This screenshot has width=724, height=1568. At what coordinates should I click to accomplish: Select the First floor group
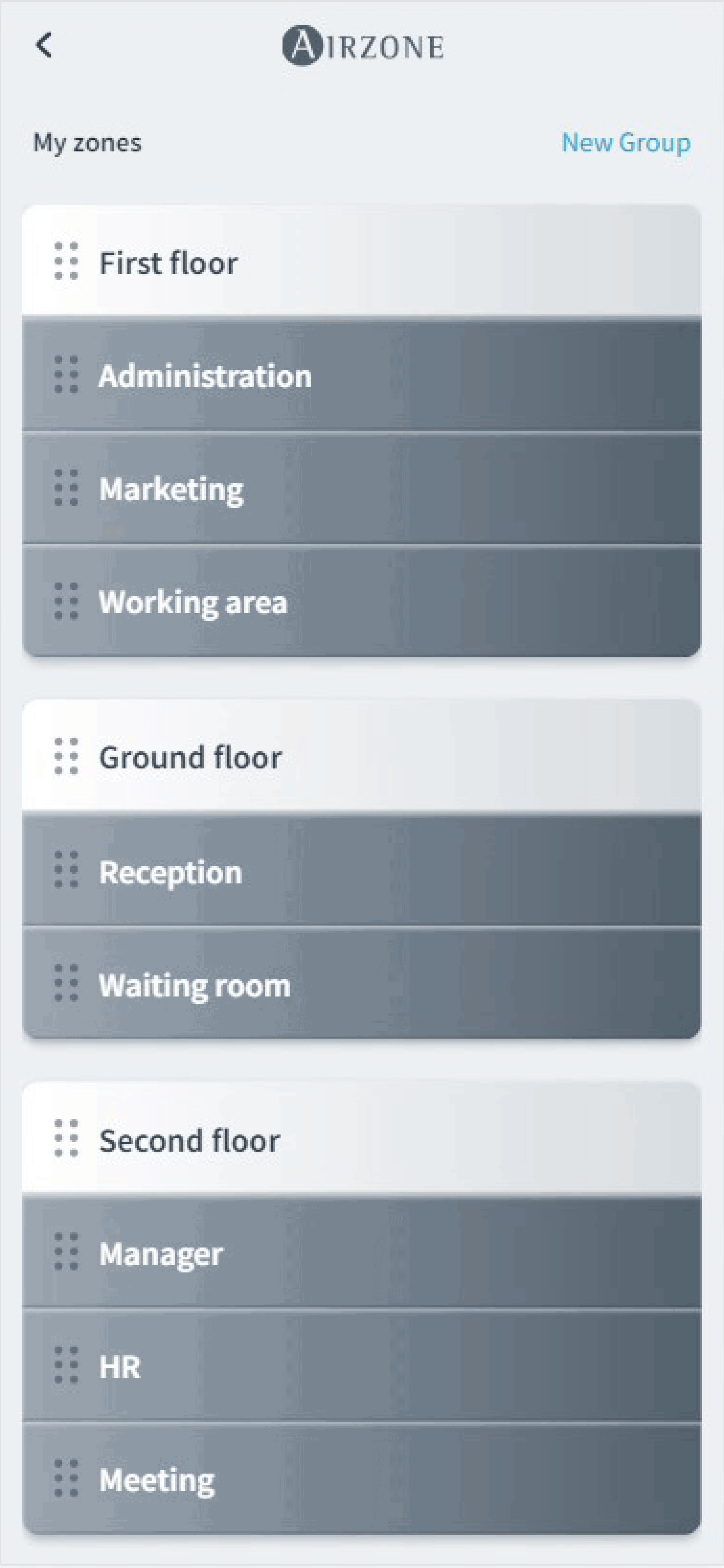point(169,263)
